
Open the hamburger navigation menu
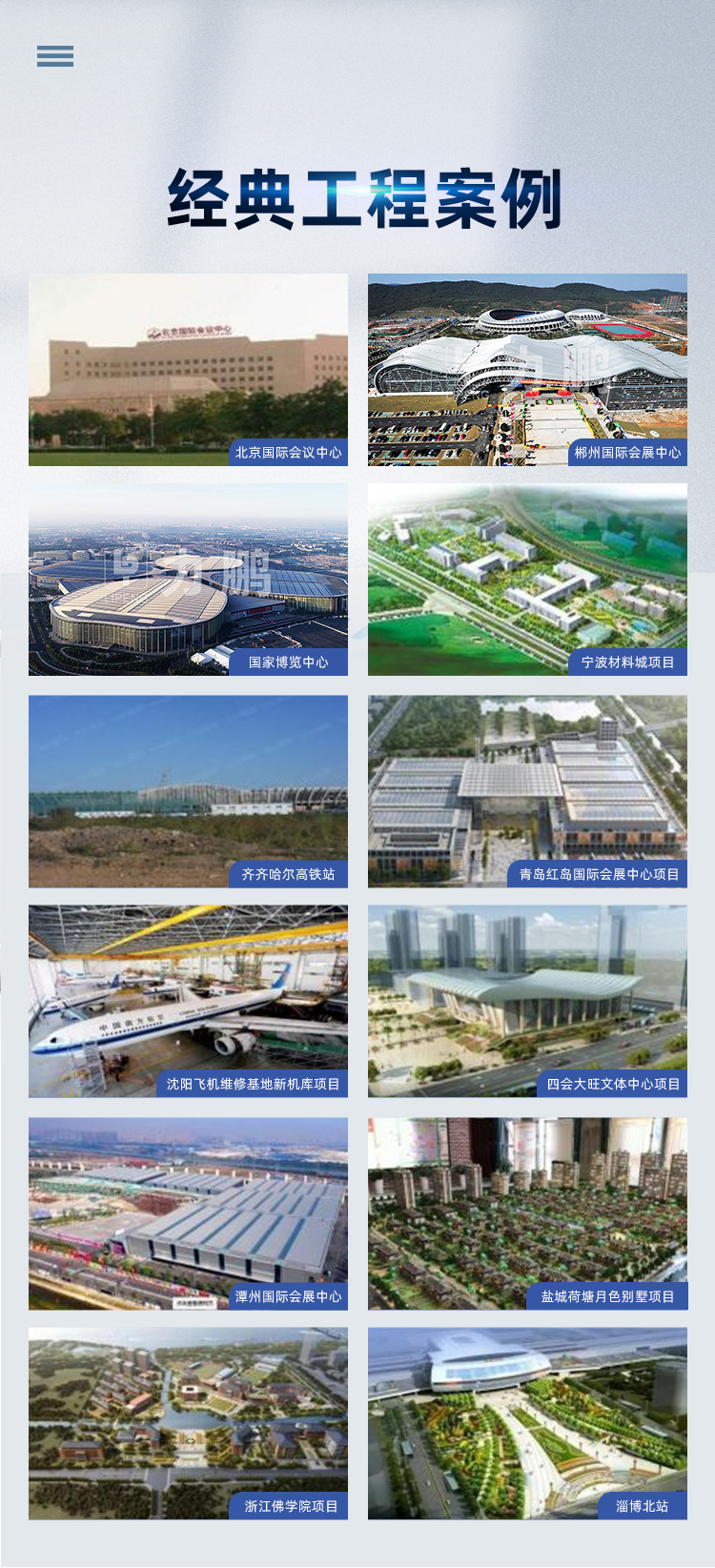point(55,56)
